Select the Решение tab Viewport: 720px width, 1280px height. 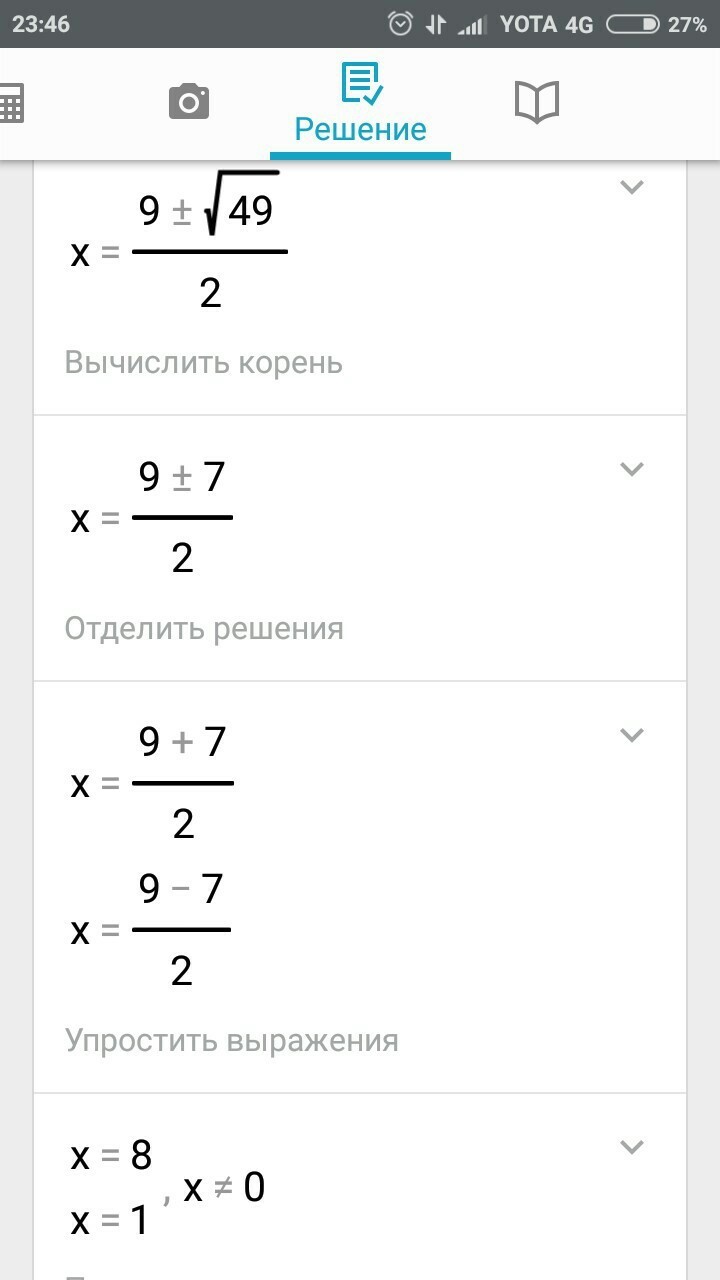coord(360,104)
